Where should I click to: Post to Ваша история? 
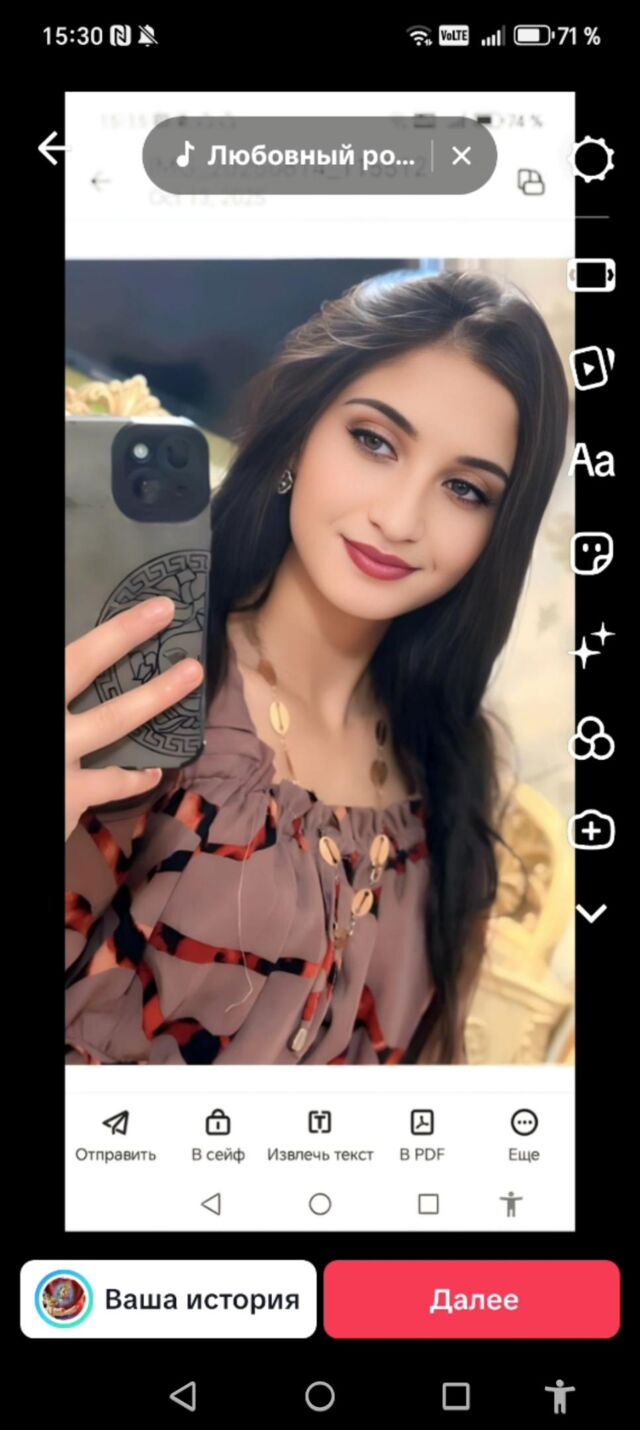coord(168,1299)
